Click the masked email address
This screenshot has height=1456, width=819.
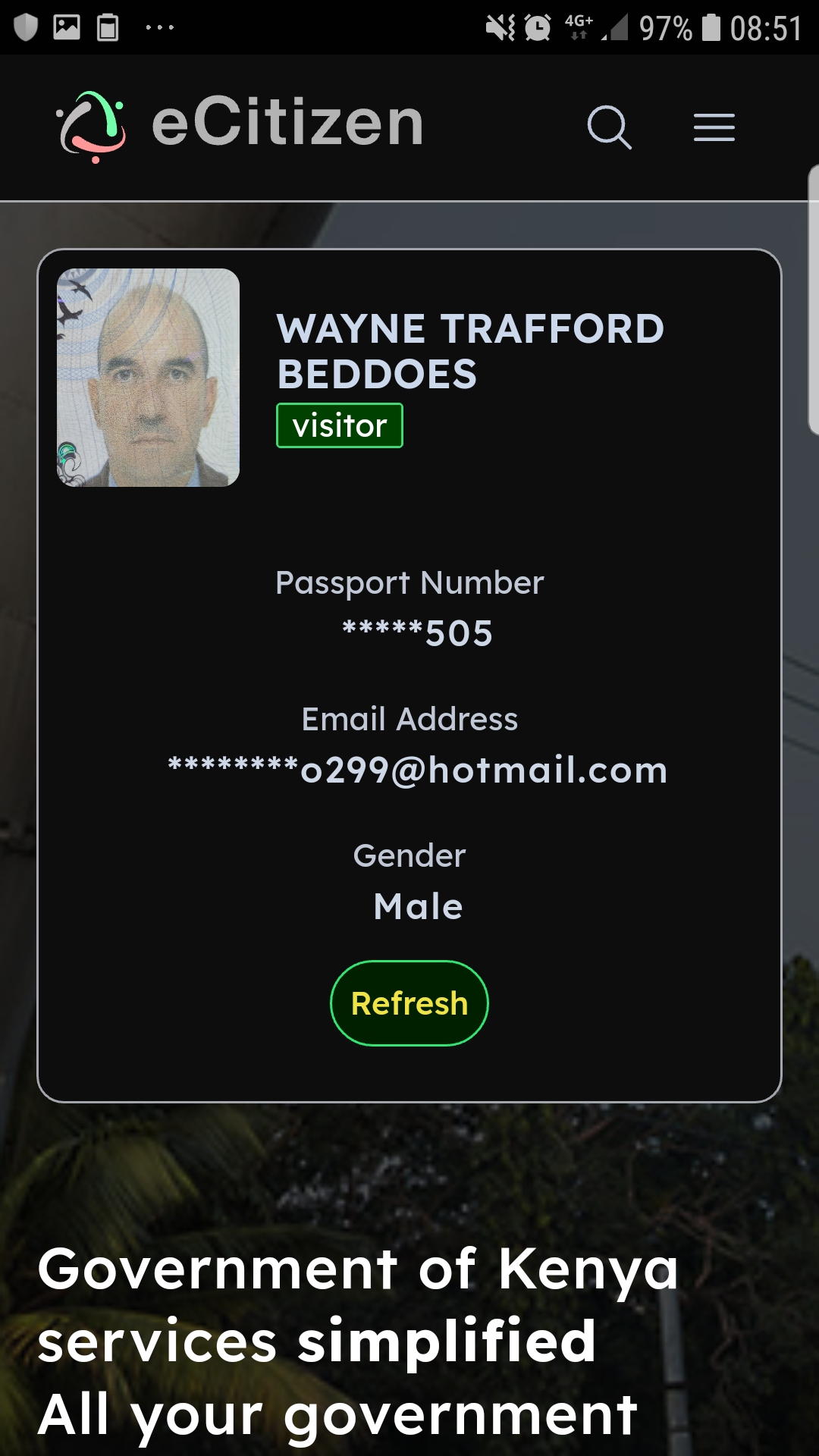click(416, 769)
